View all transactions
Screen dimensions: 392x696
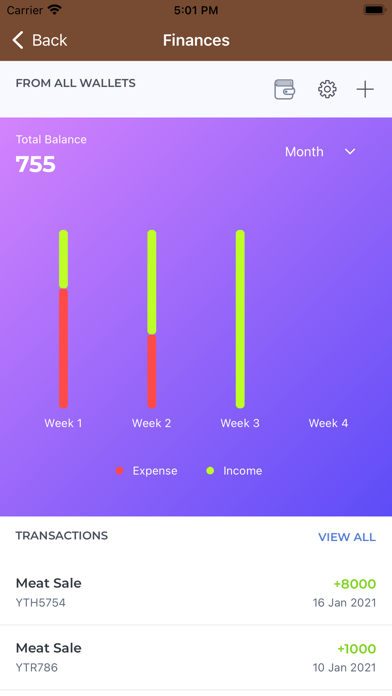point(347,537)
